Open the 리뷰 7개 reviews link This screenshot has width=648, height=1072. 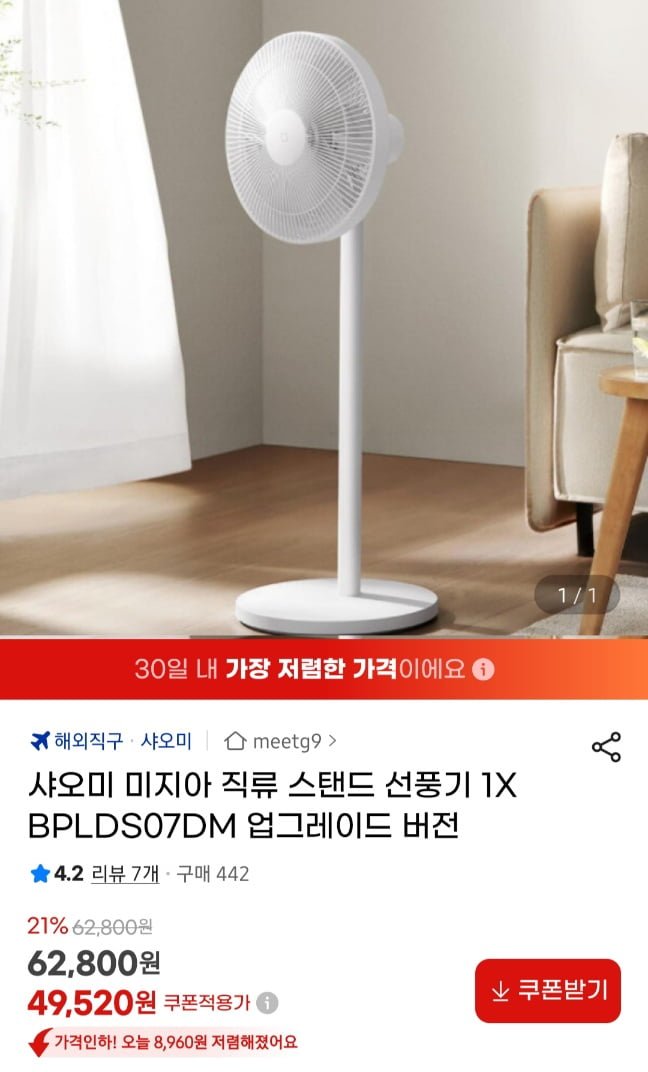(x=125, y=873)
